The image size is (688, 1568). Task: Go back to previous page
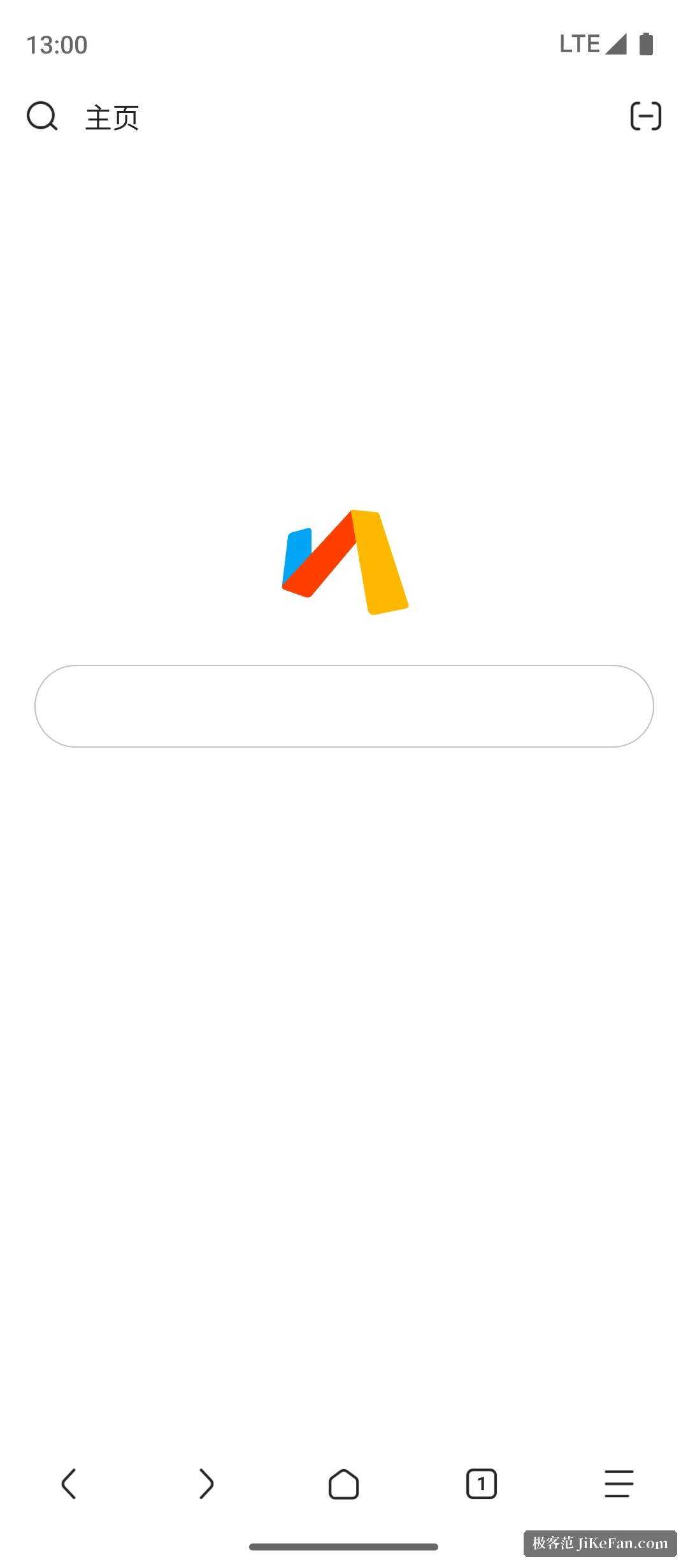[x=69, y=1484]
